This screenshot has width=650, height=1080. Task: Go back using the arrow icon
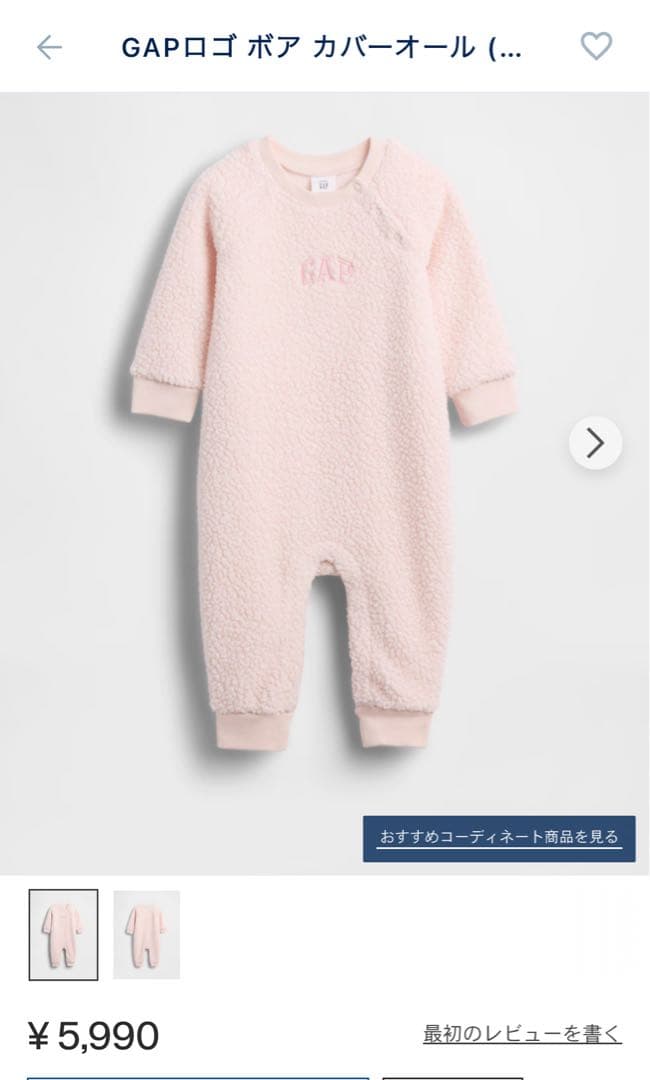pyautogui.click(x=49, y=47)
